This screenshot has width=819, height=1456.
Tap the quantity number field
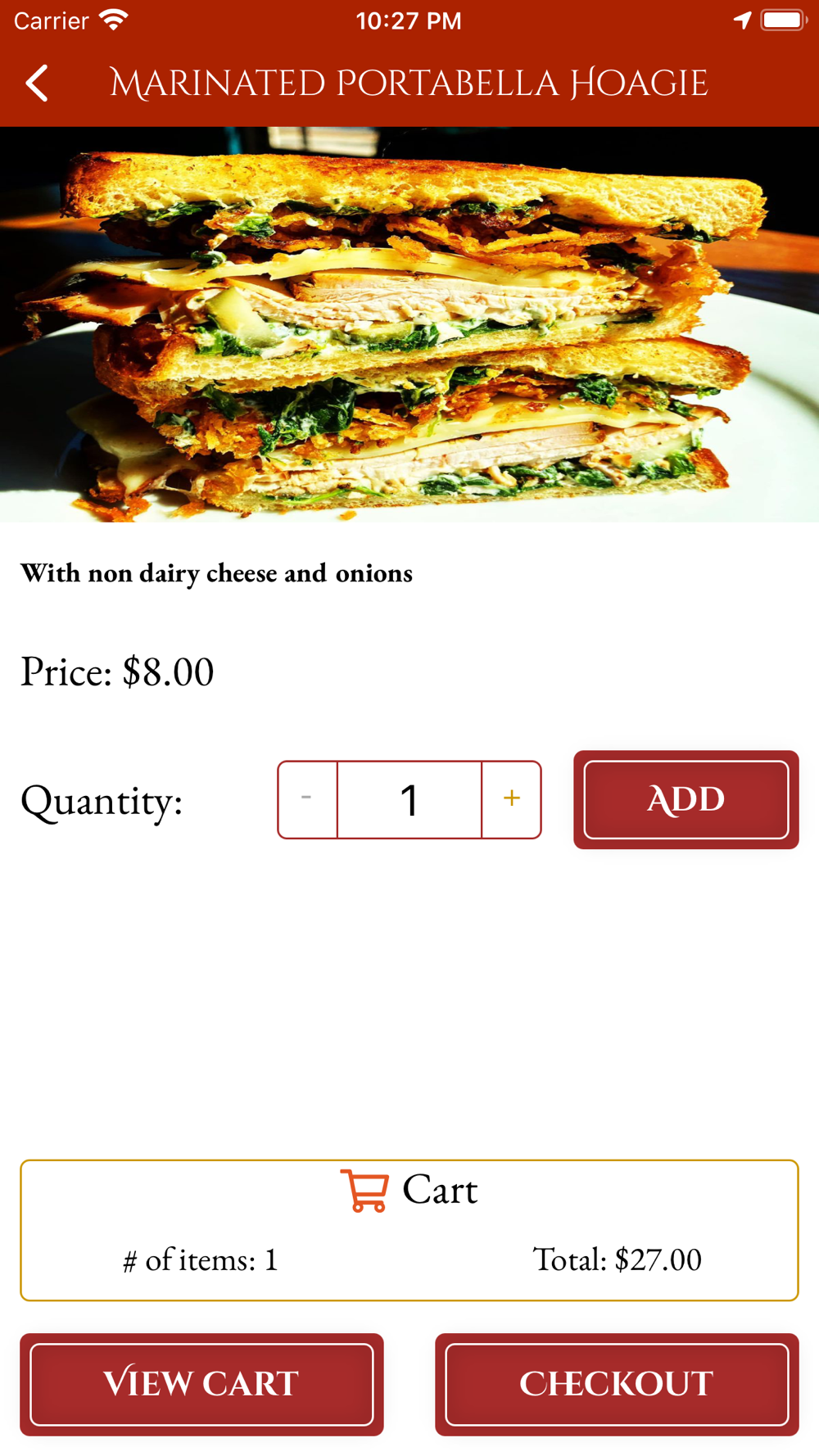pos(409,799)
